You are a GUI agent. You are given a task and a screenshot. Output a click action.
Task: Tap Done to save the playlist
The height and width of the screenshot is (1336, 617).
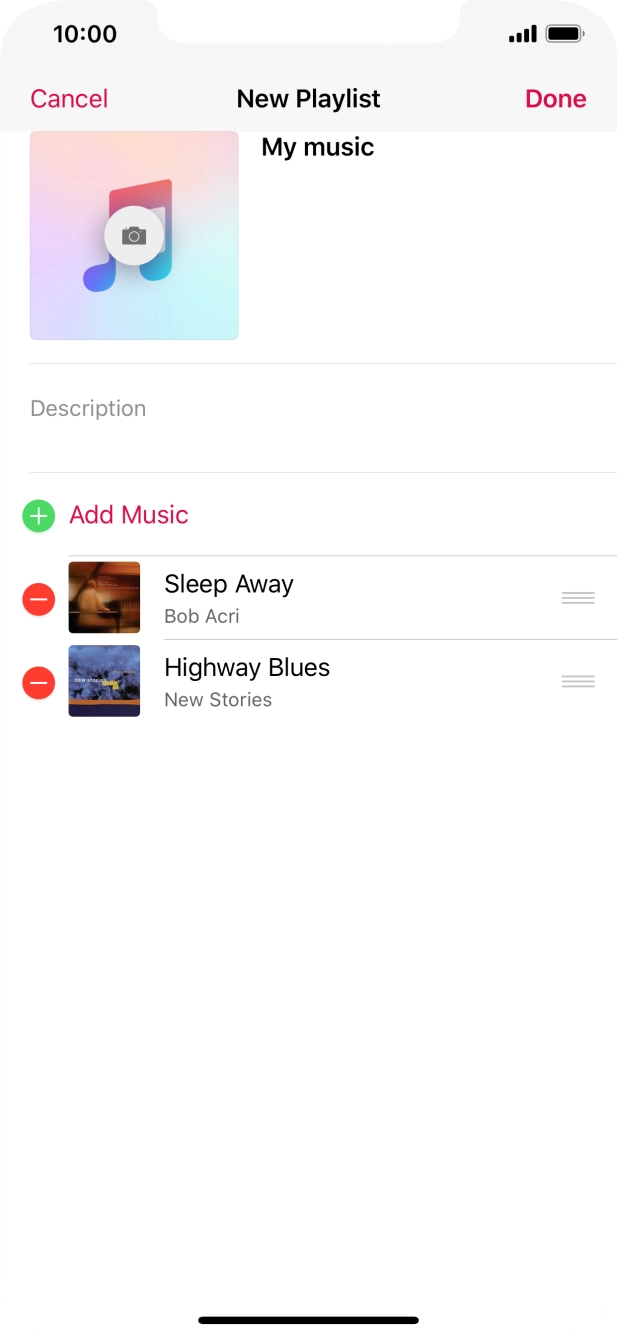555,99
